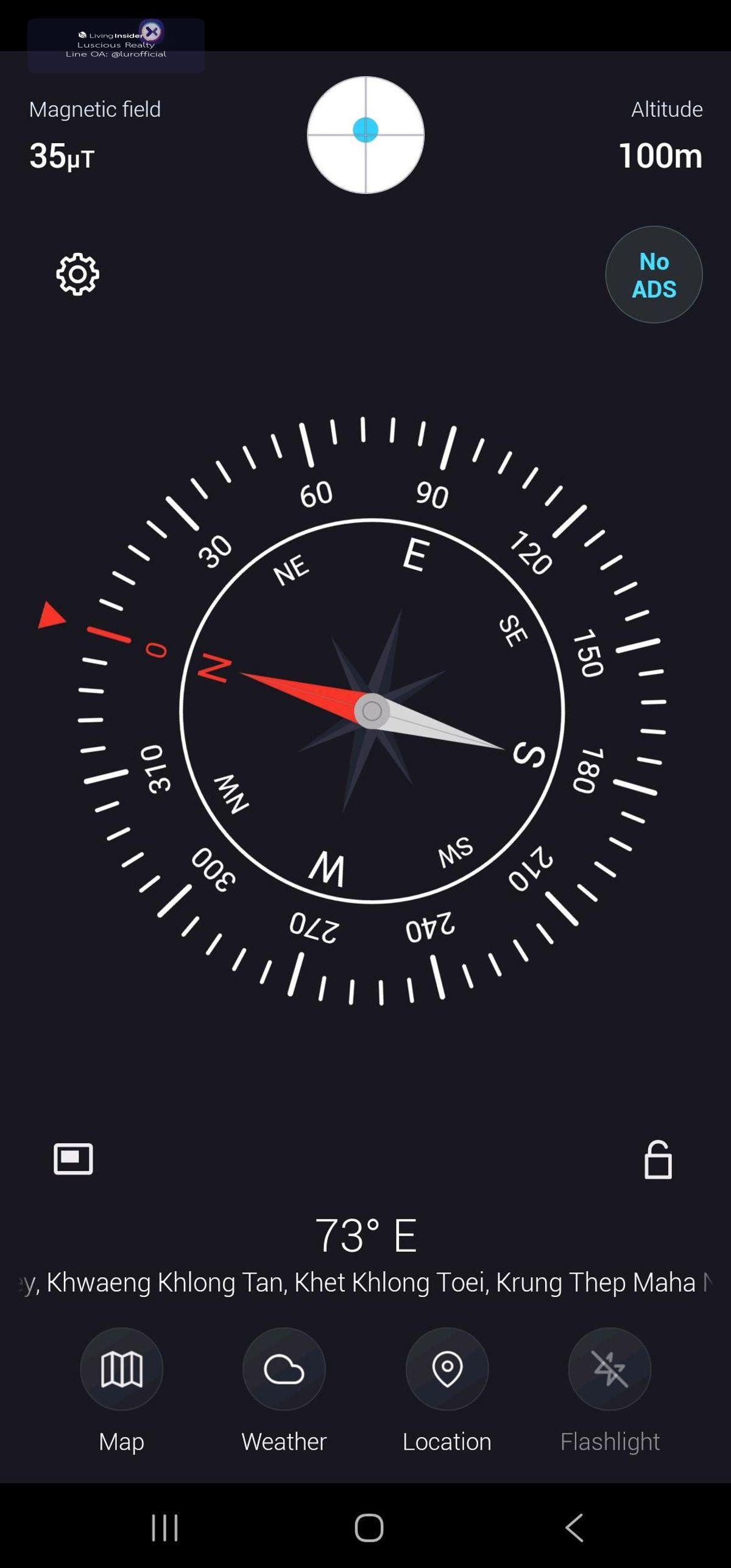Viewport: 731px width, 1568px height.
Task: Open the settings gear
Action: click(x=77, y=274)
